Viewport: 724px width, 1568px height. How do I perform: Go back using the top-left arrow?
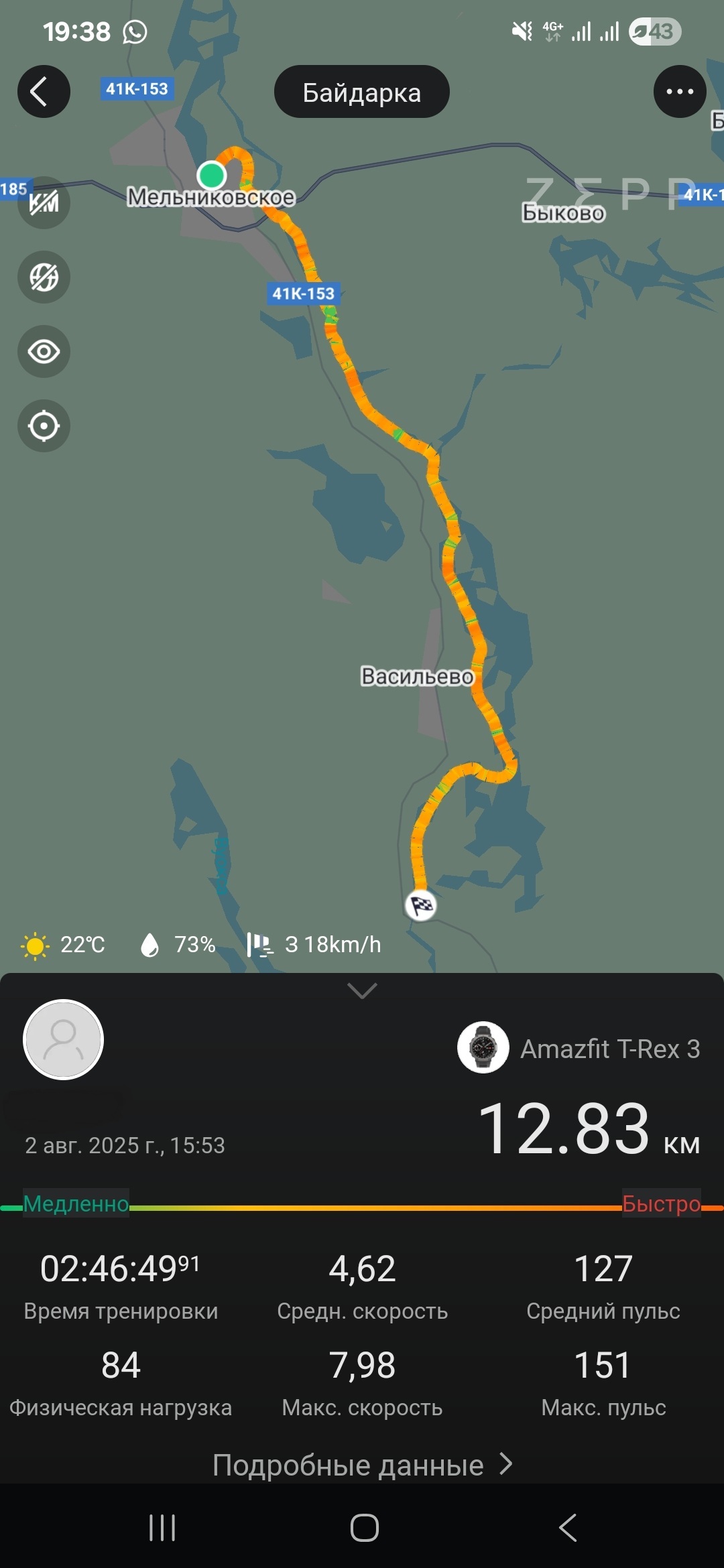click(x=44, y=92)
